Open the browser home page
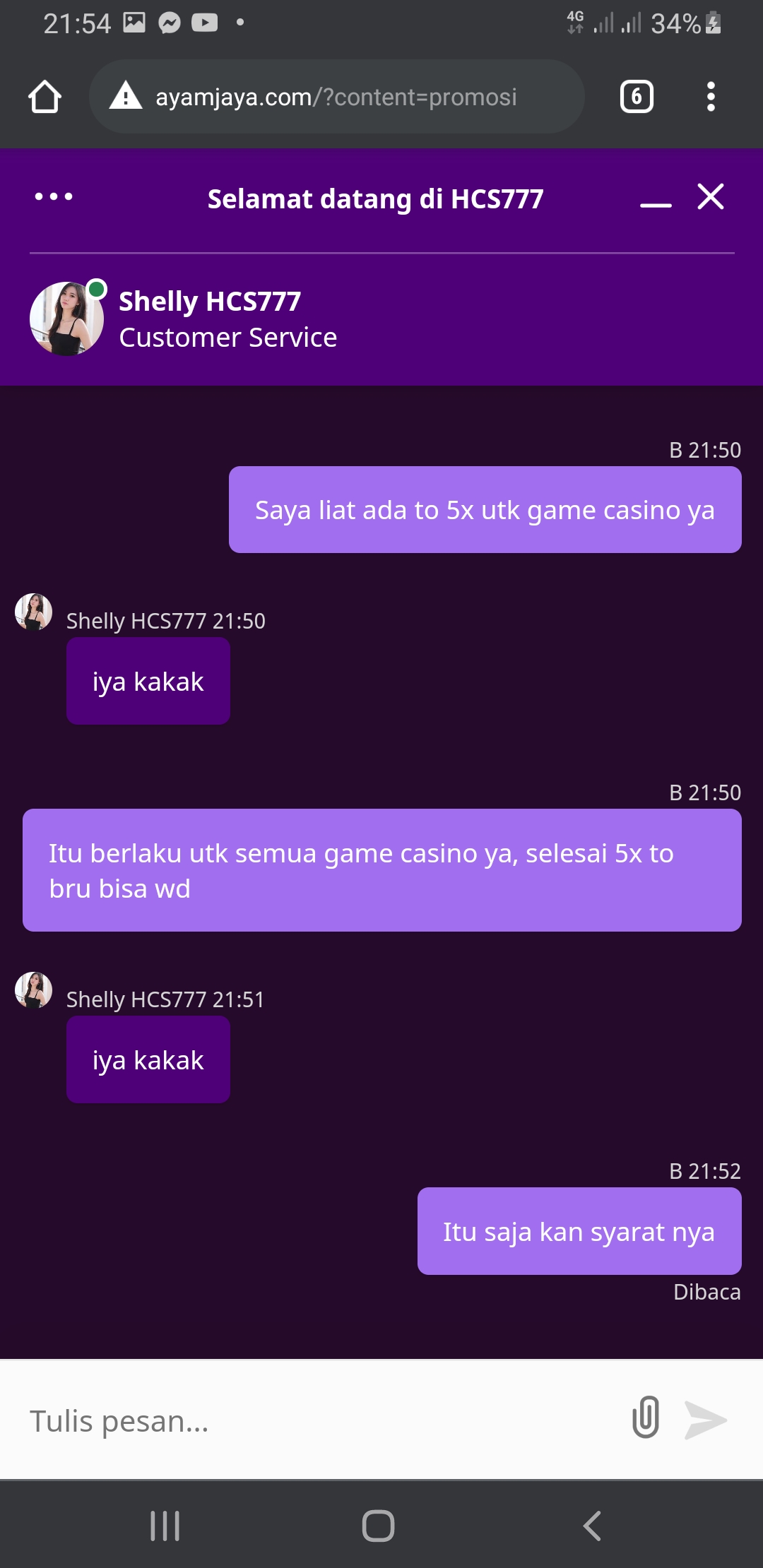Image resolution: width=763 pixels, height=1568 pixels. coord(45,97)
